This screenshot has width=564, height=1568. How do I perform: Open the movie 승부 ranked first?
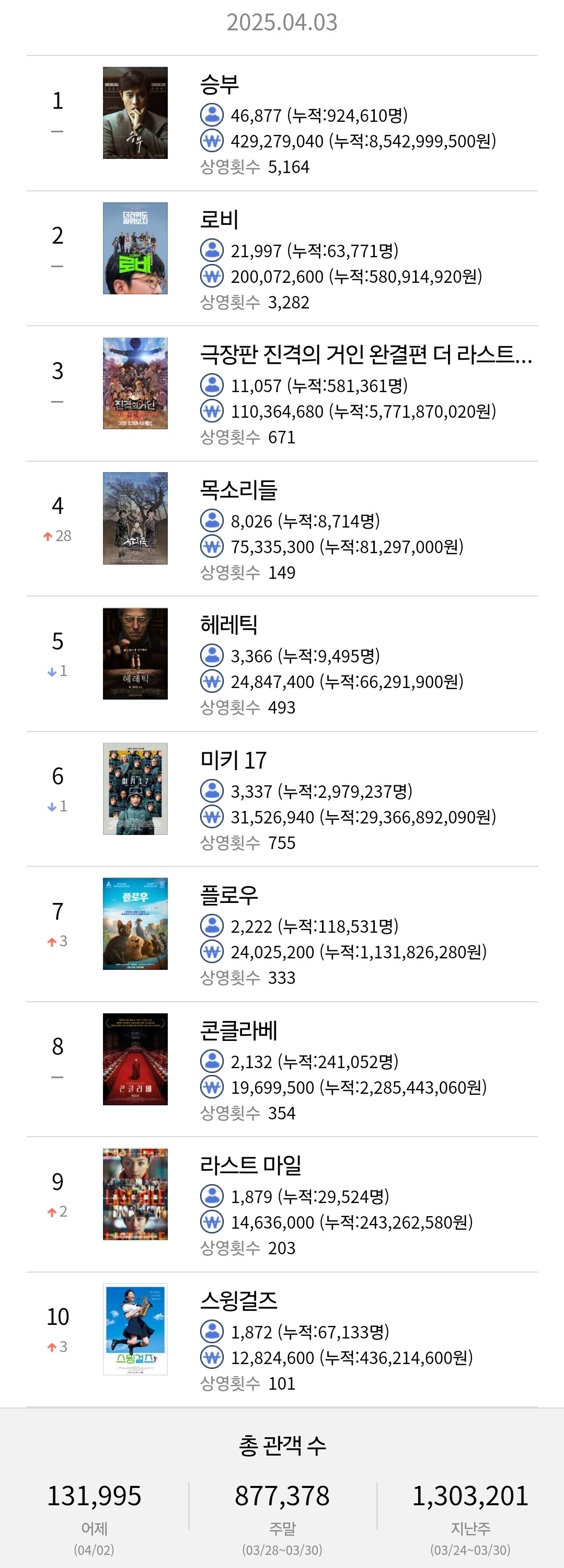220,84
